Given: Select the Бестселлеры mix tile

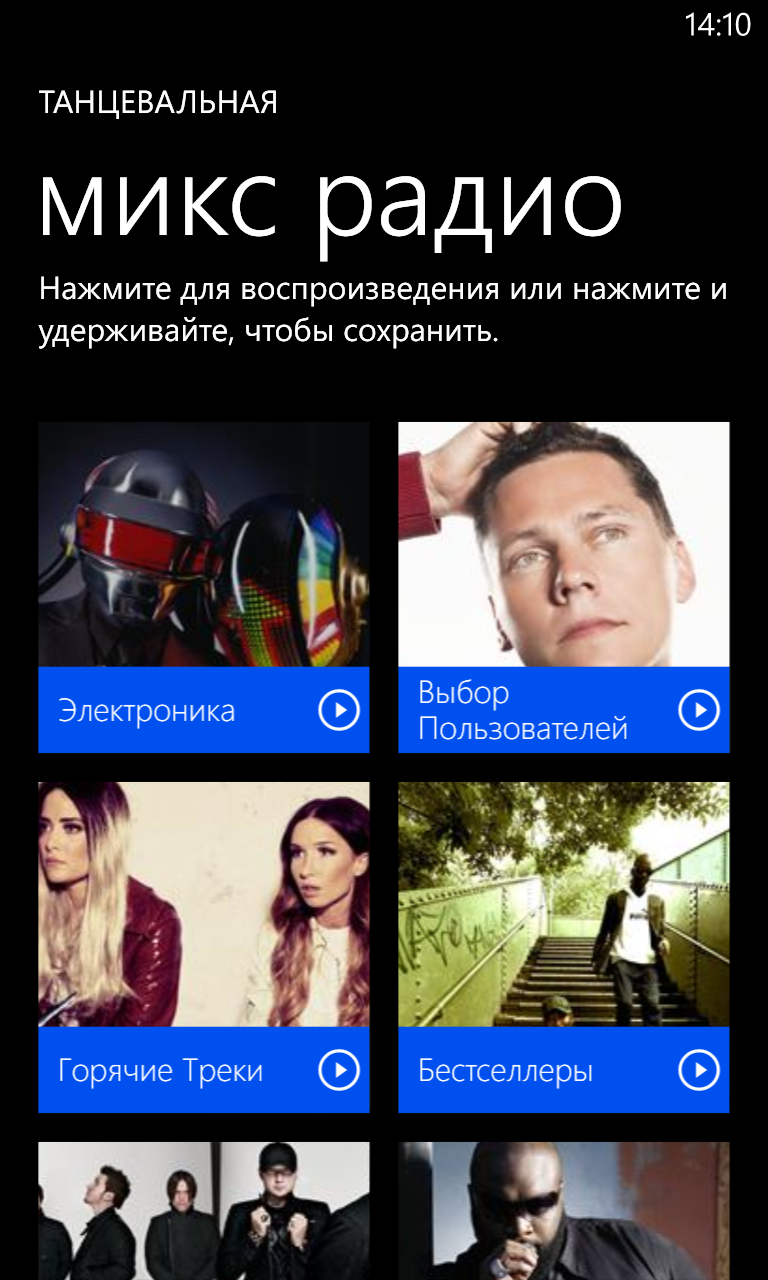Looking at the screenshot, I should [x=564, y=947].
